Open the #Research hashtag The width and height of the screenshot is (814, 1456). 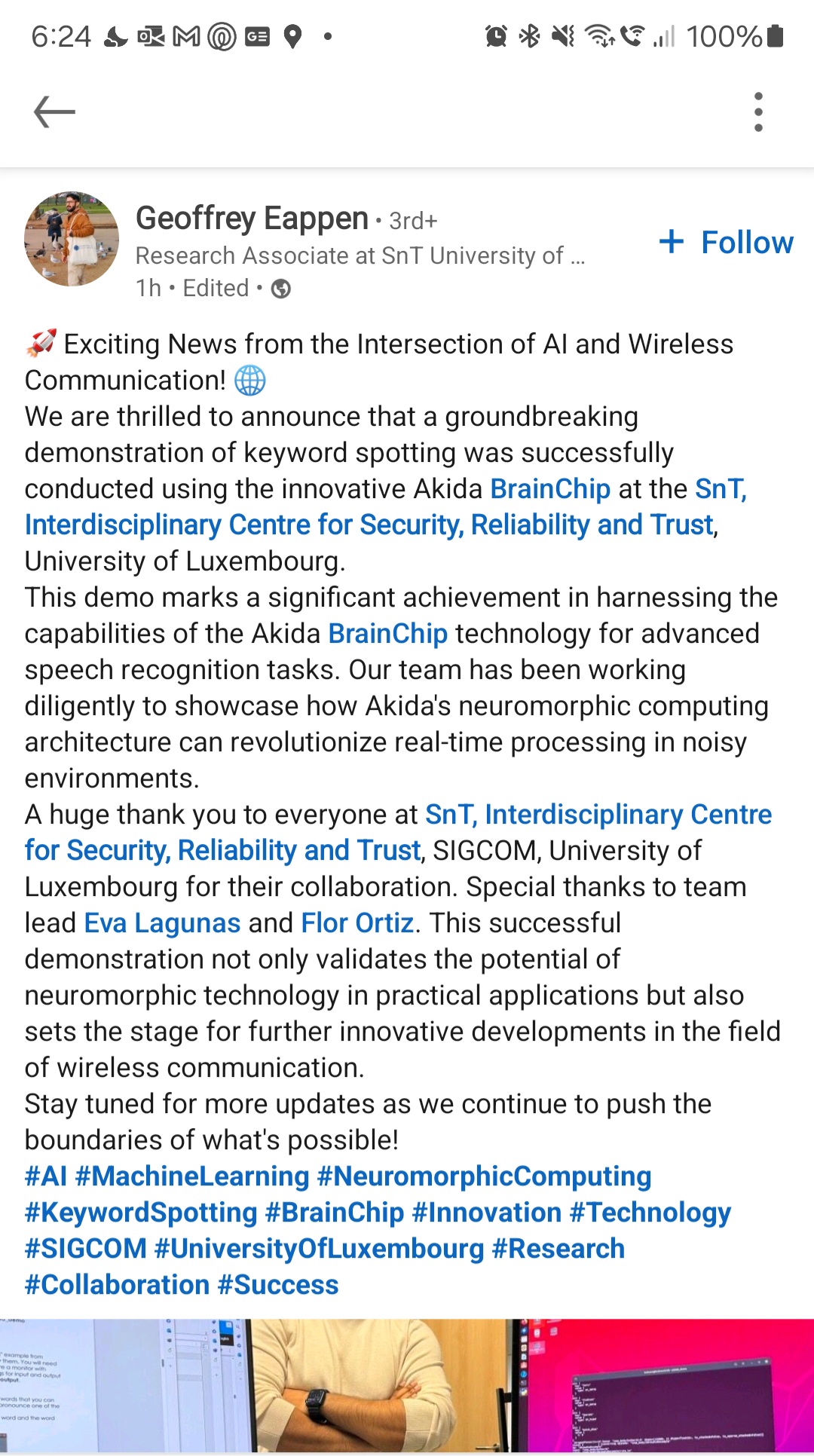(x=558, y=1249)
